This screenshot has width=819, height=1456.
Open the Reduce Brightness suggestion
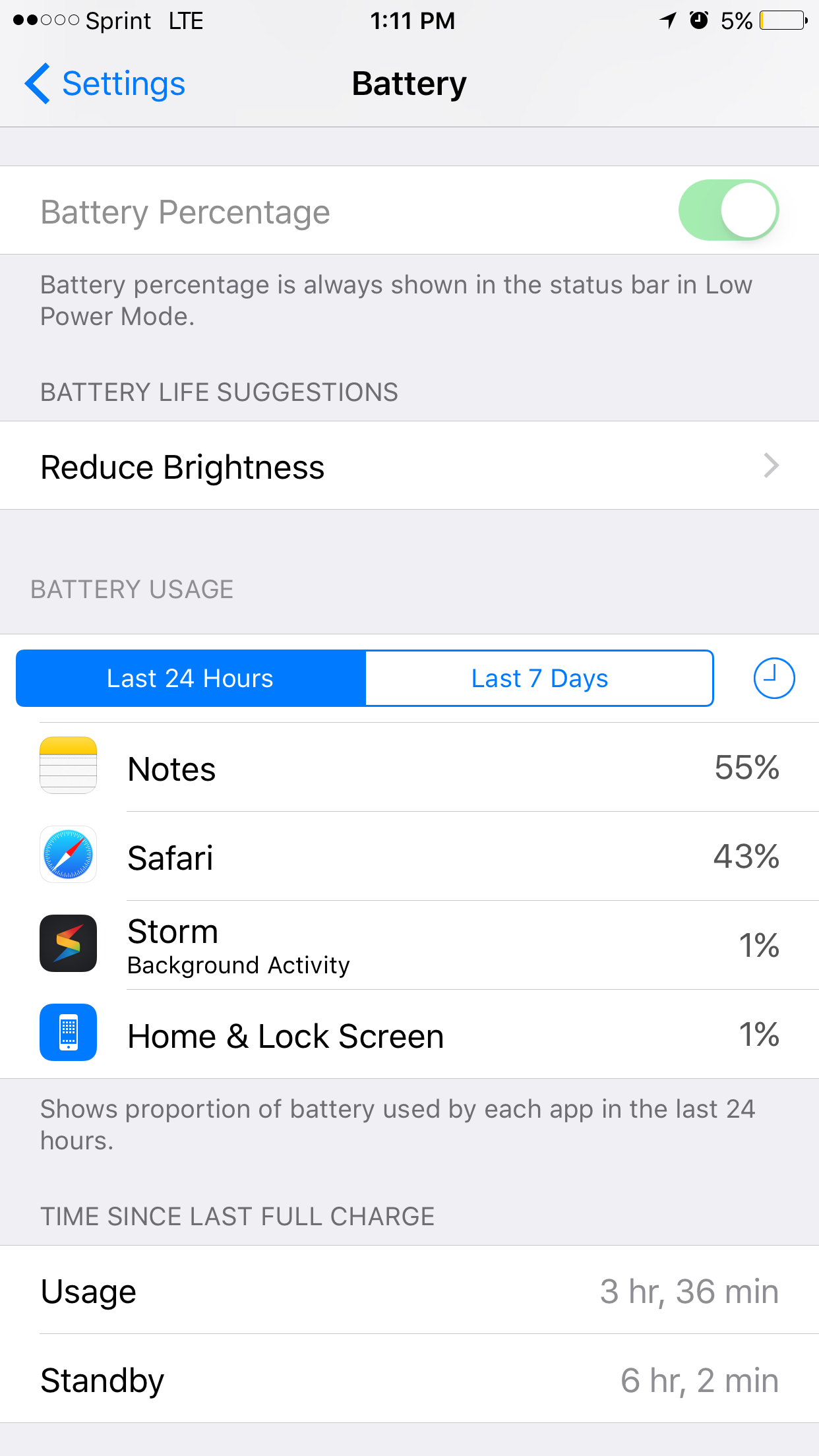coord(409,466)
